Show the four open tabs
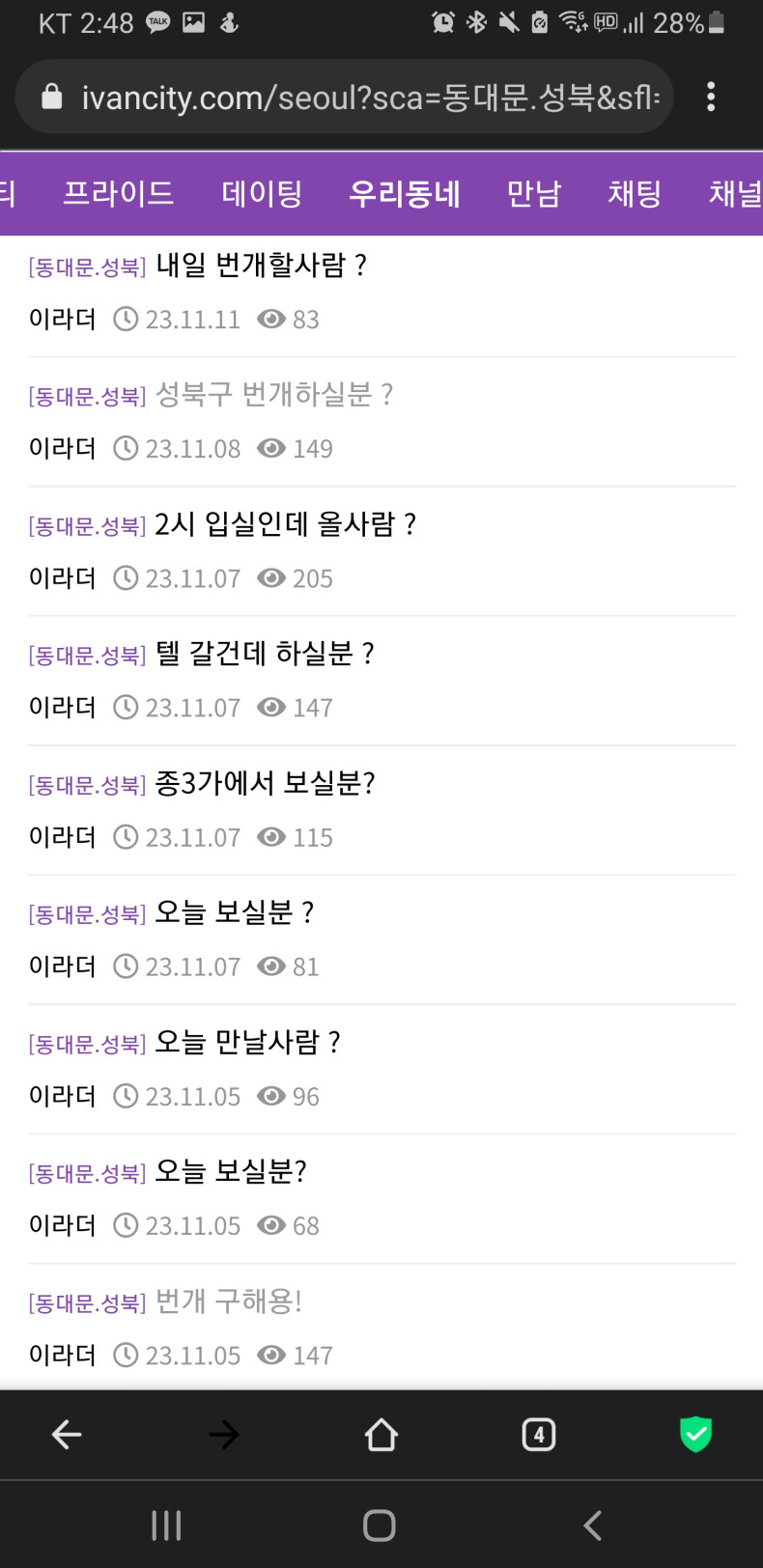This screenshot has width=763, height=1568. [538, 1435]
